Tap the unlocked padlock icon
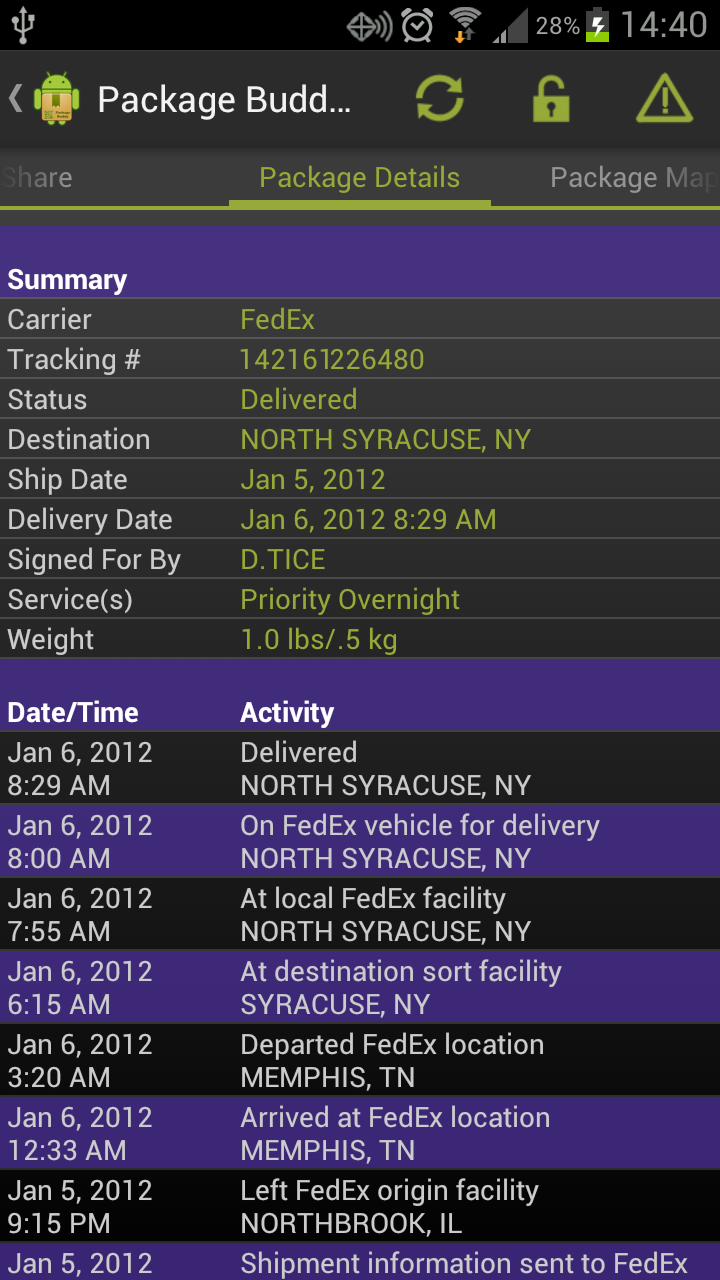This screenshot has width=720, height=1280. coord(551,99)
